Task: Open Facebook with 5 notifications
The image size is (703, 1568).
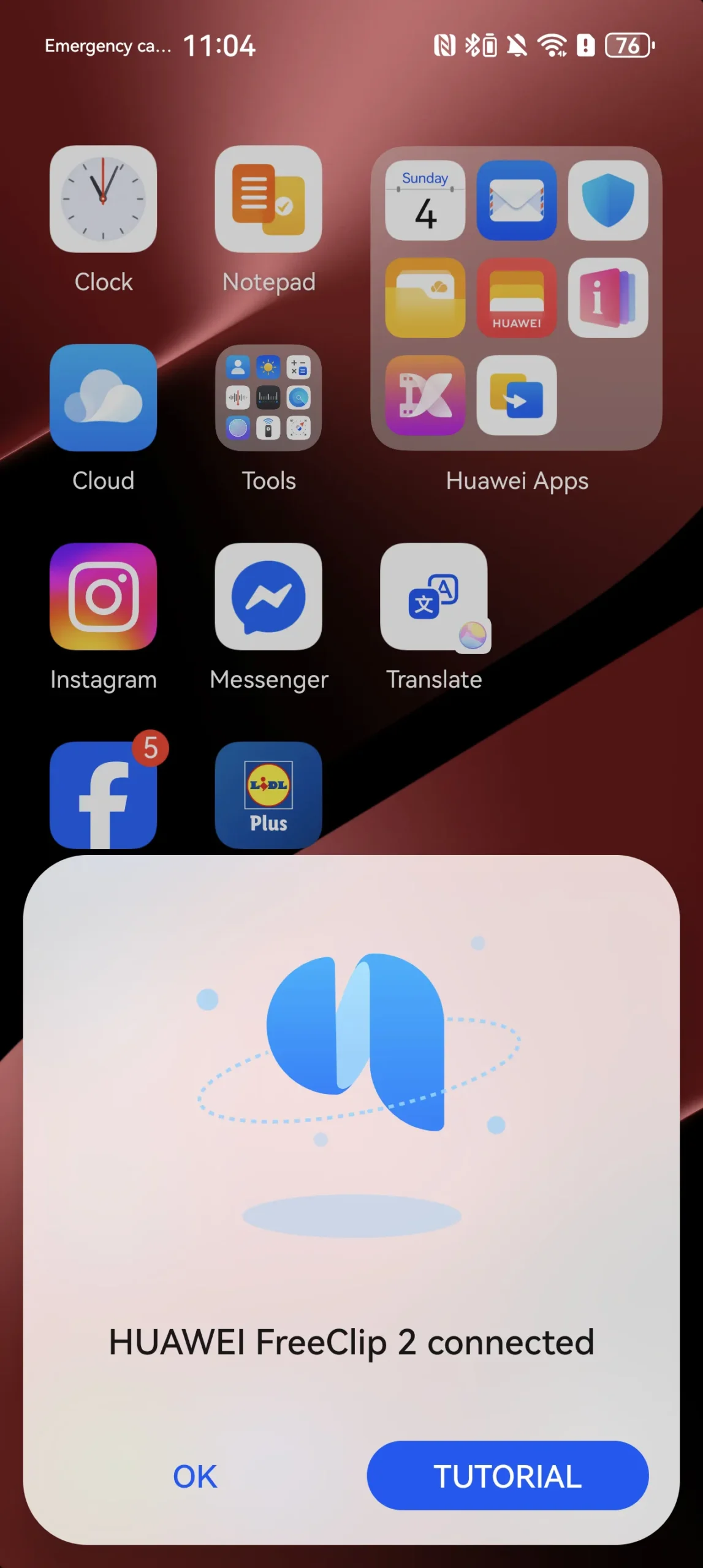Action: (103, 794)
